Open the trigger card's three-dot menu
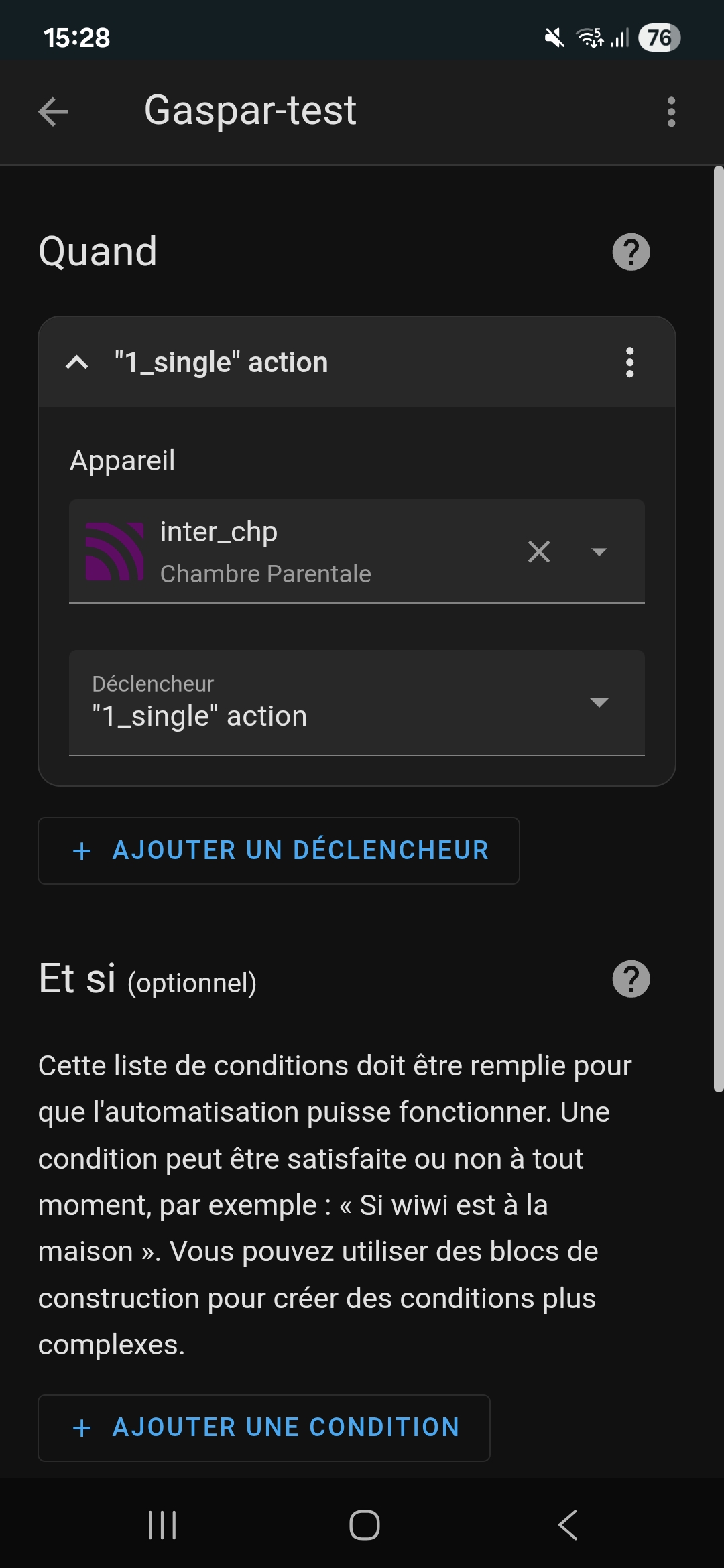Screen dimensions: 724x1568 point(629,363)
